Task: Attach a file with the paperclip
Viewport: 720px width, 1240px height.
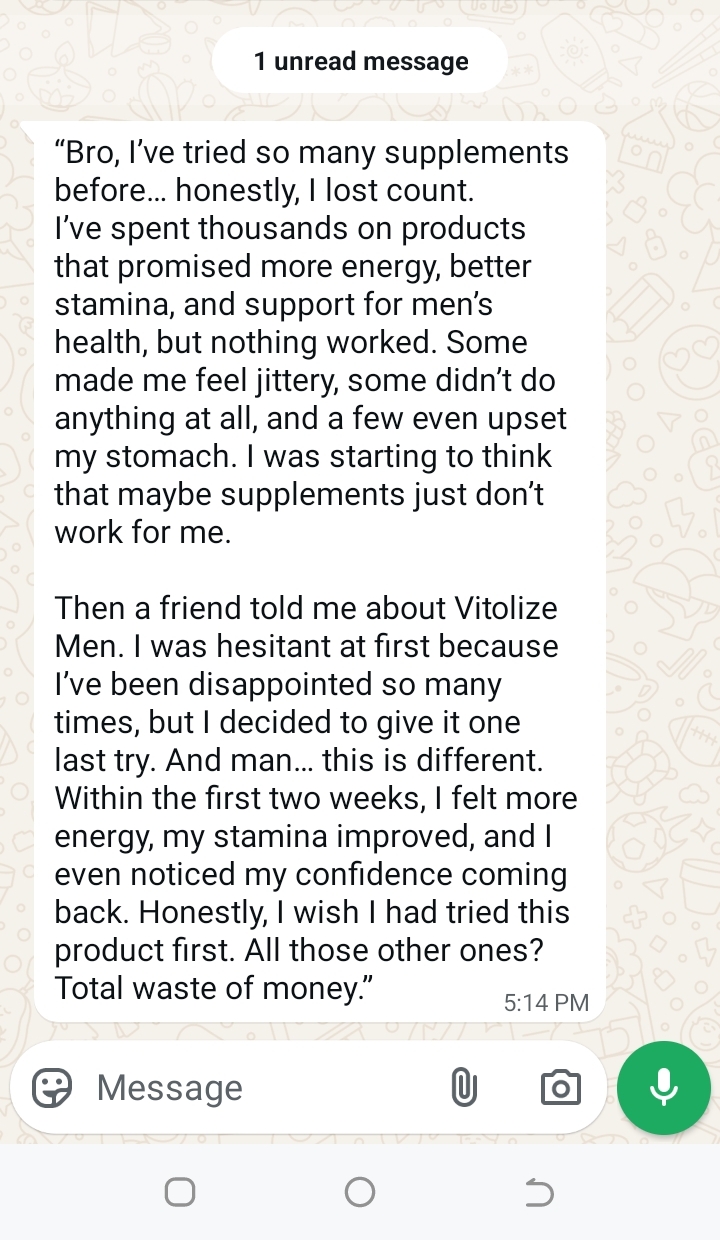Action: [463, 1088]
